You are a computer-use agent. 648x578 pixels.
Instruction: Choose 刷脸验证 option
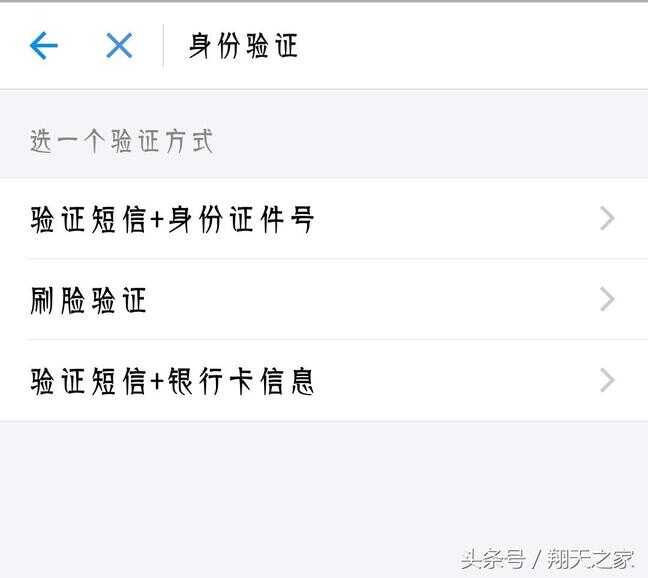[x=322, y=299]
